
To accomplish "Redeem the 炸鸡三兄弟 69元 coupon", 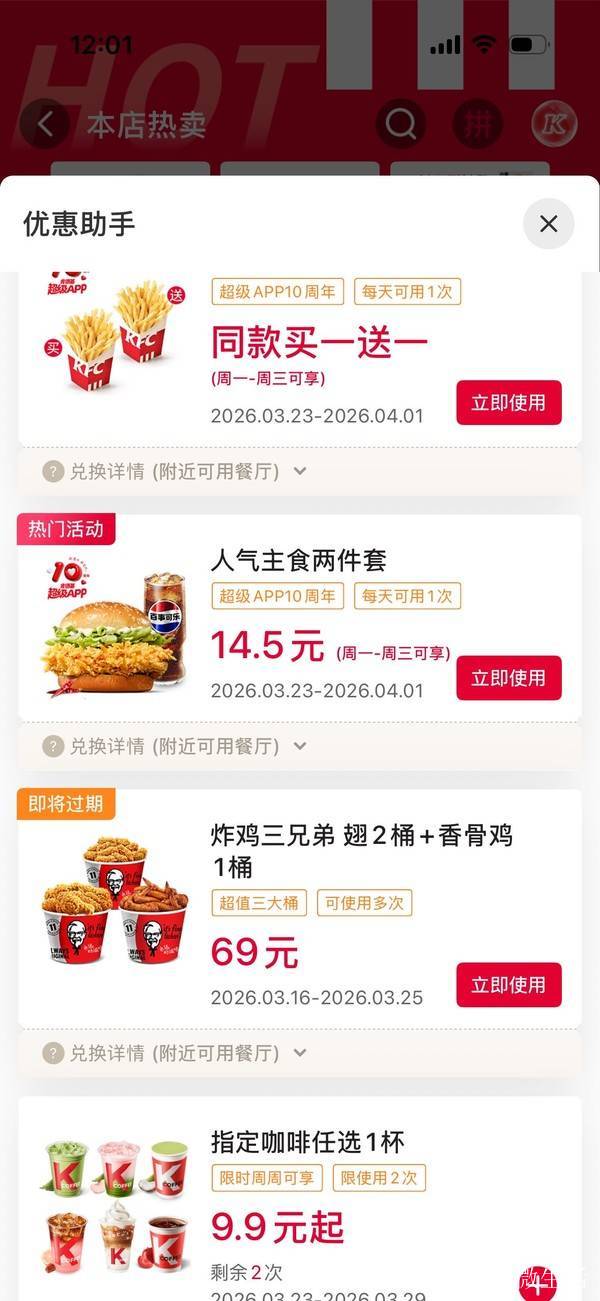I will click(x=508, y=985).
